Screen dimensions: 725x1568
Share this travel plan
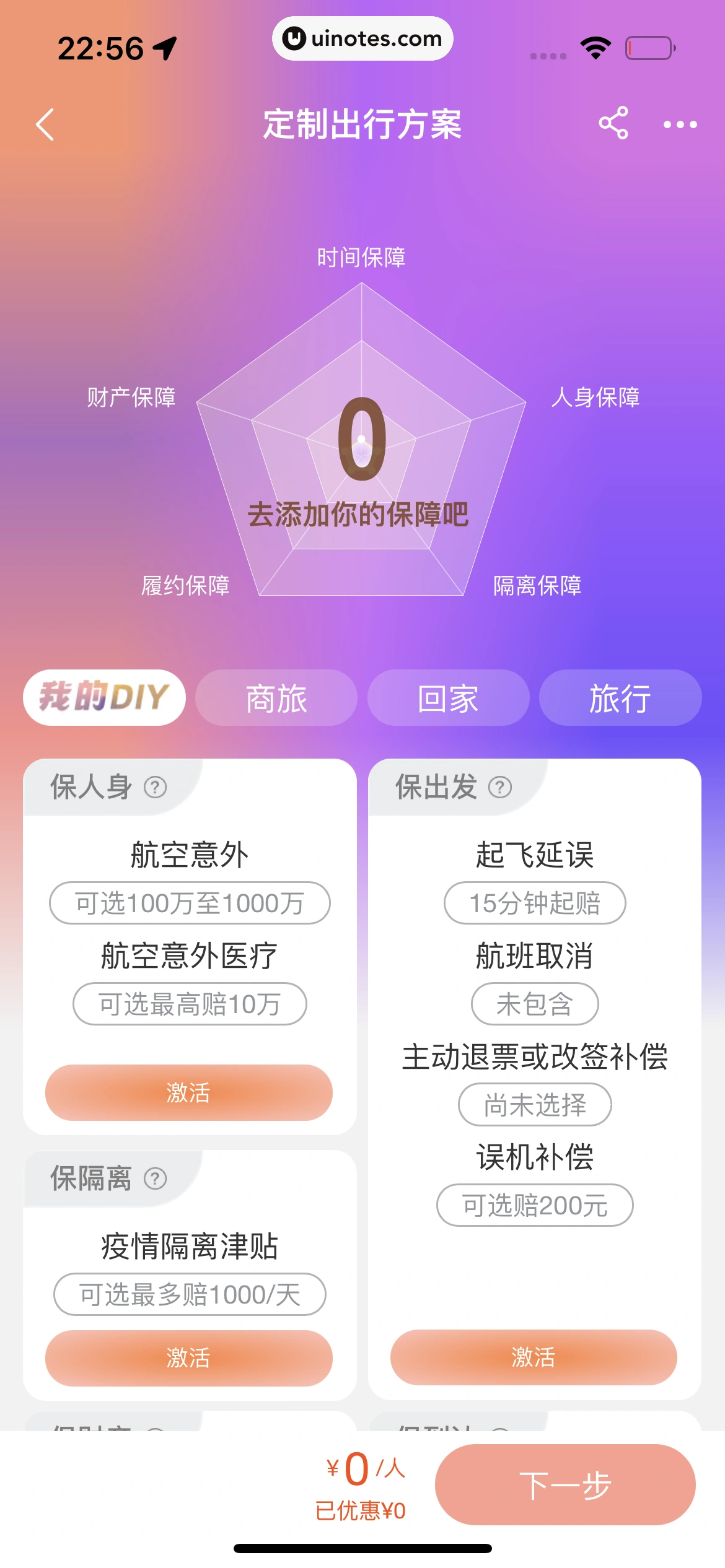pyautogui.click(x=613, y=123)
